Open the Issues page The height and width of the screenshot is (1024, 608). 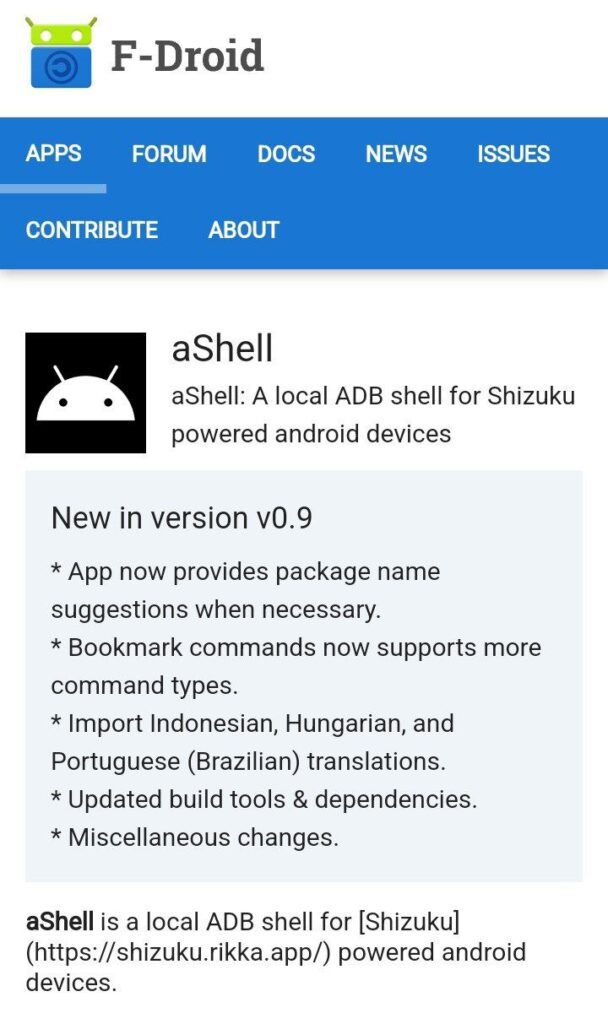(513, 154)
